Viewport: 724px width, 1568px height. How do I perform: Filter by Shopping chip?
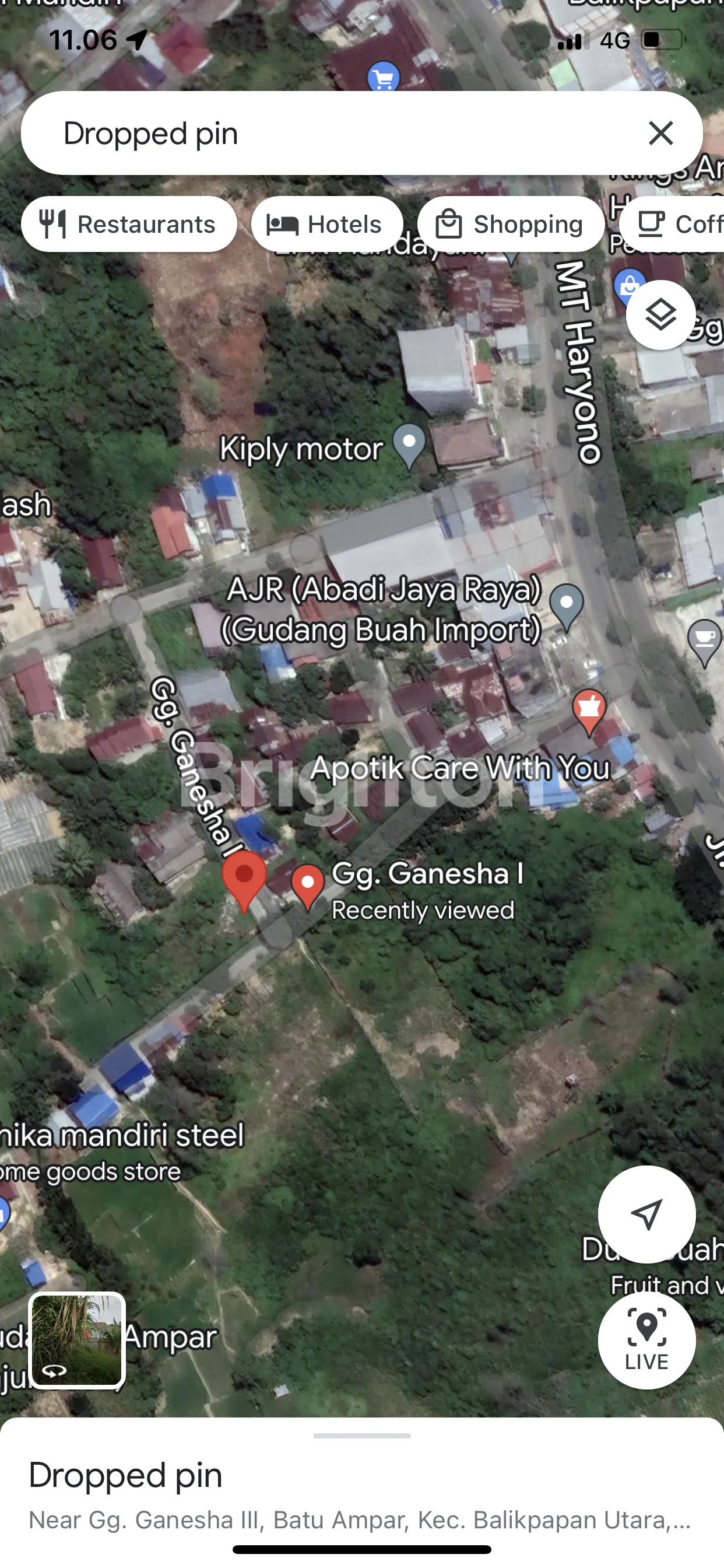[511, 224]
